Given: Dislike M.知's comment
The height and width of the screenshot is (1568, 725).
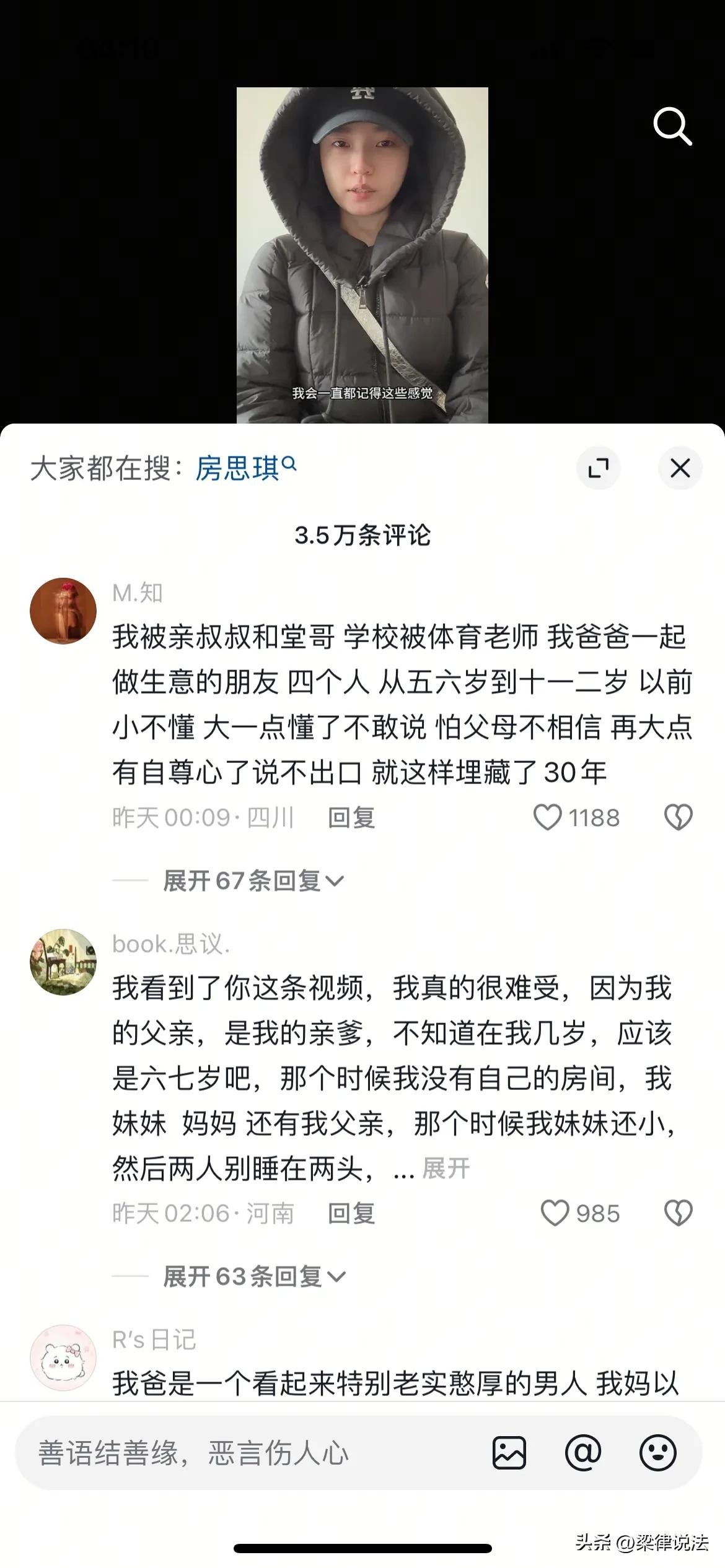Looking at the screenshot, I should pyautogui.click(x=678, y=817).
